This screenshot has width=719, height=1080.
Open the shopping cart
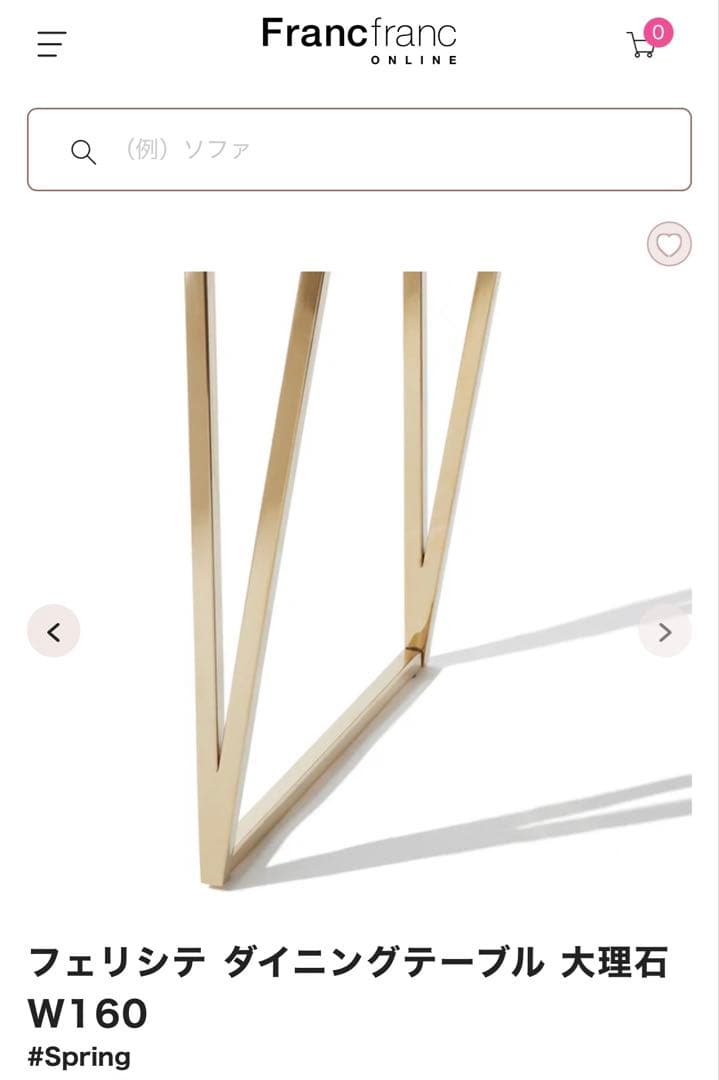(x=642, y=44)
